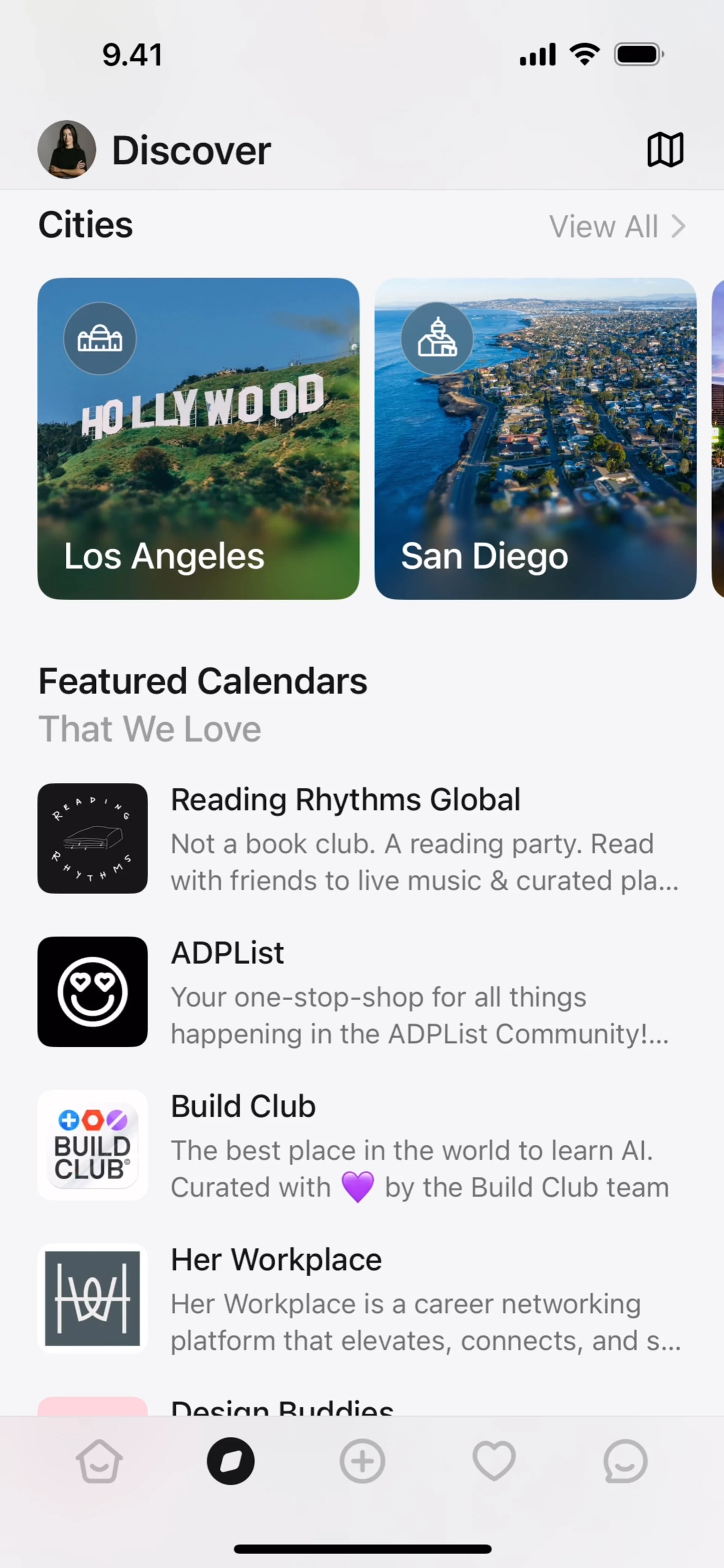Switch to the heart favorites tab
Image resolution: width=724 pixels, height=1568 pixels.
494,1461
